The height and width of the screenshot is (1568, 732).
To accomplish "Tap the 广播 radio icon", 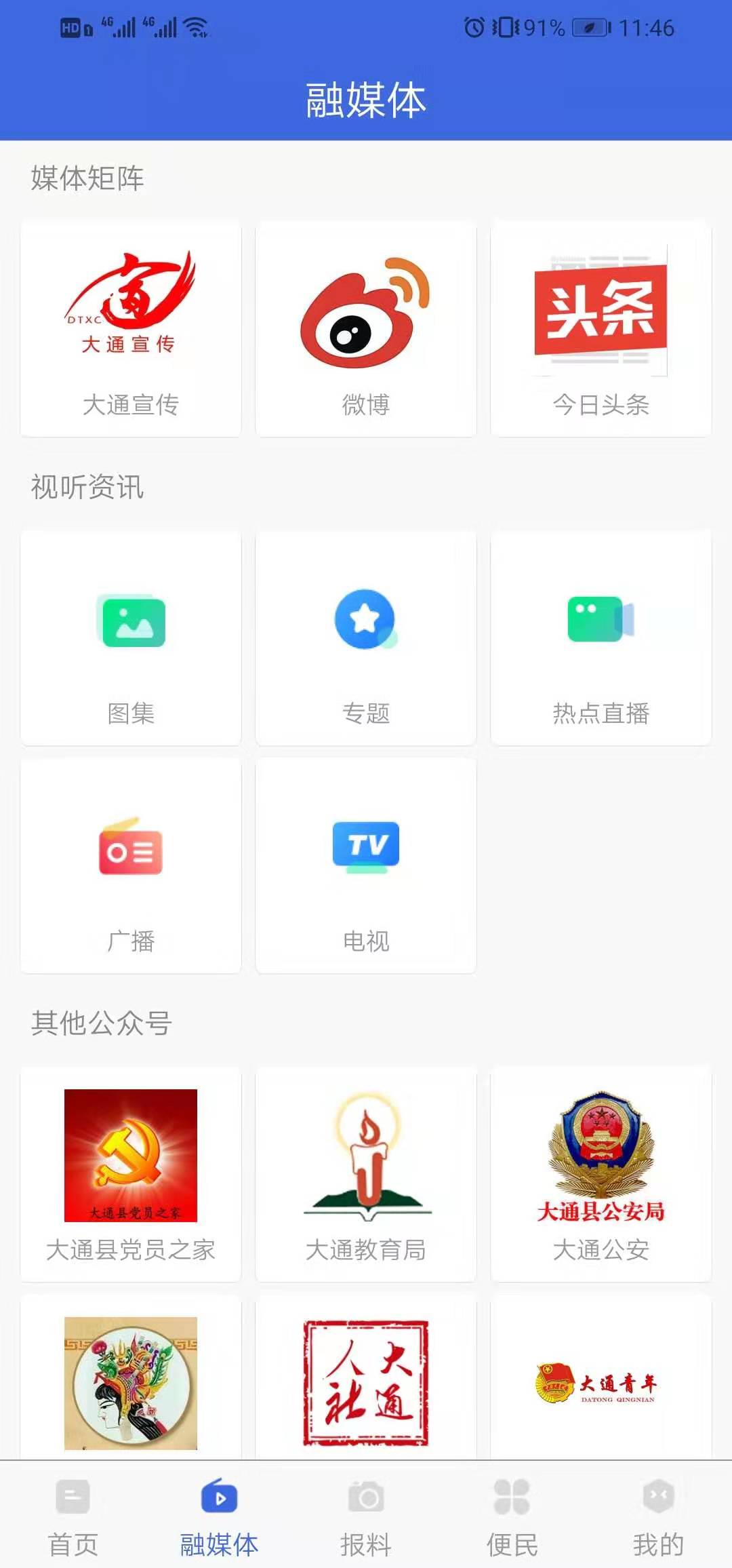I will (131, 849).
